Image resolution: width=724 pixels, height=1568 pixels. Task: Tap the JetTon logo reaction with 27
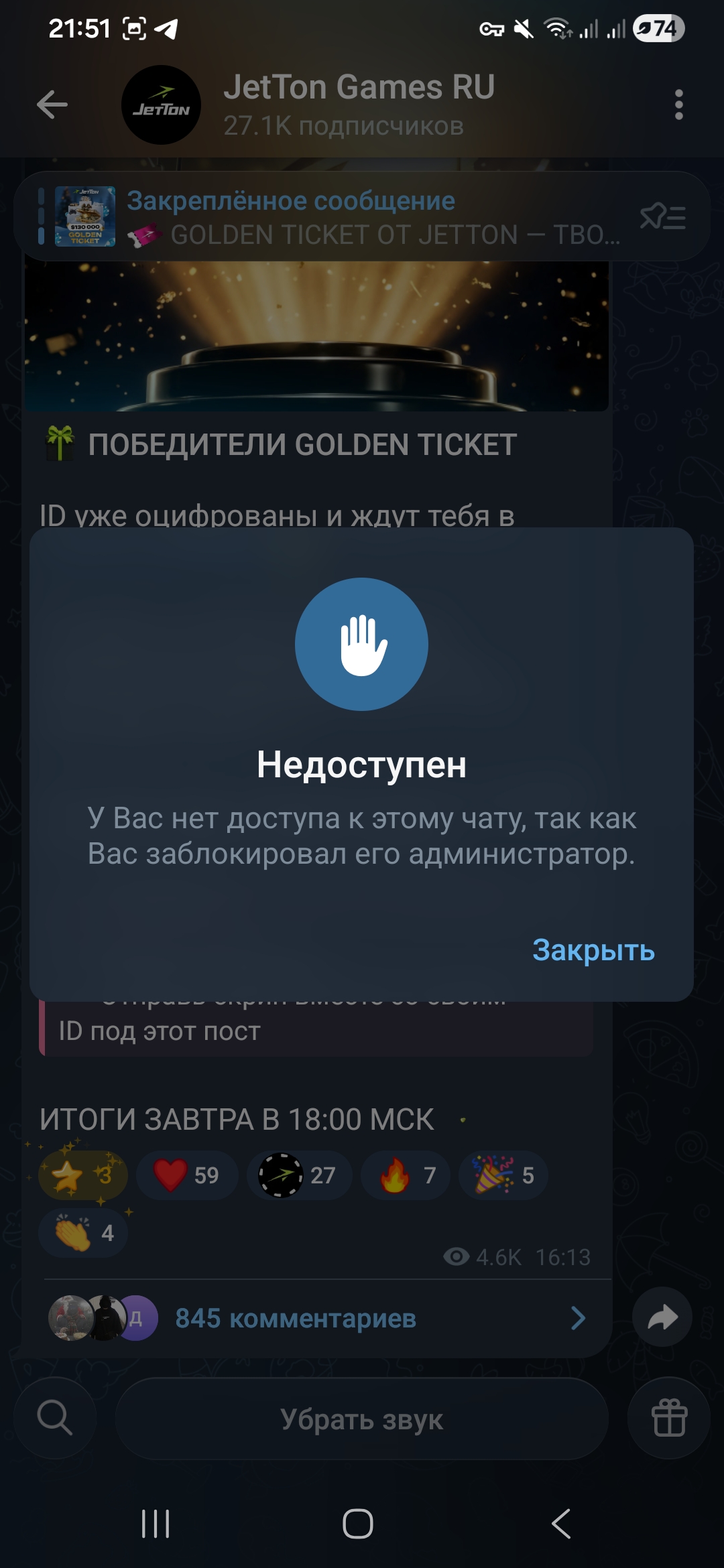[299, 1175]
